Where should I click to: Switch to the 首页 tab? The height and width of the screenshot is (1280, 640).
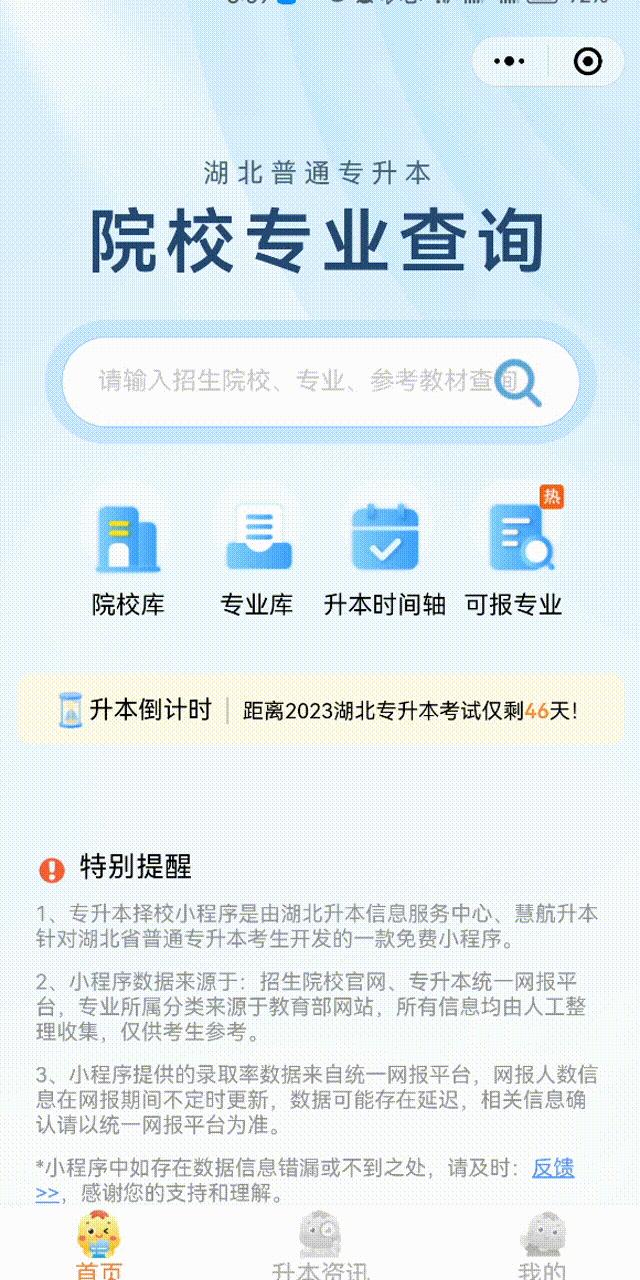[x=100, y=1245]
